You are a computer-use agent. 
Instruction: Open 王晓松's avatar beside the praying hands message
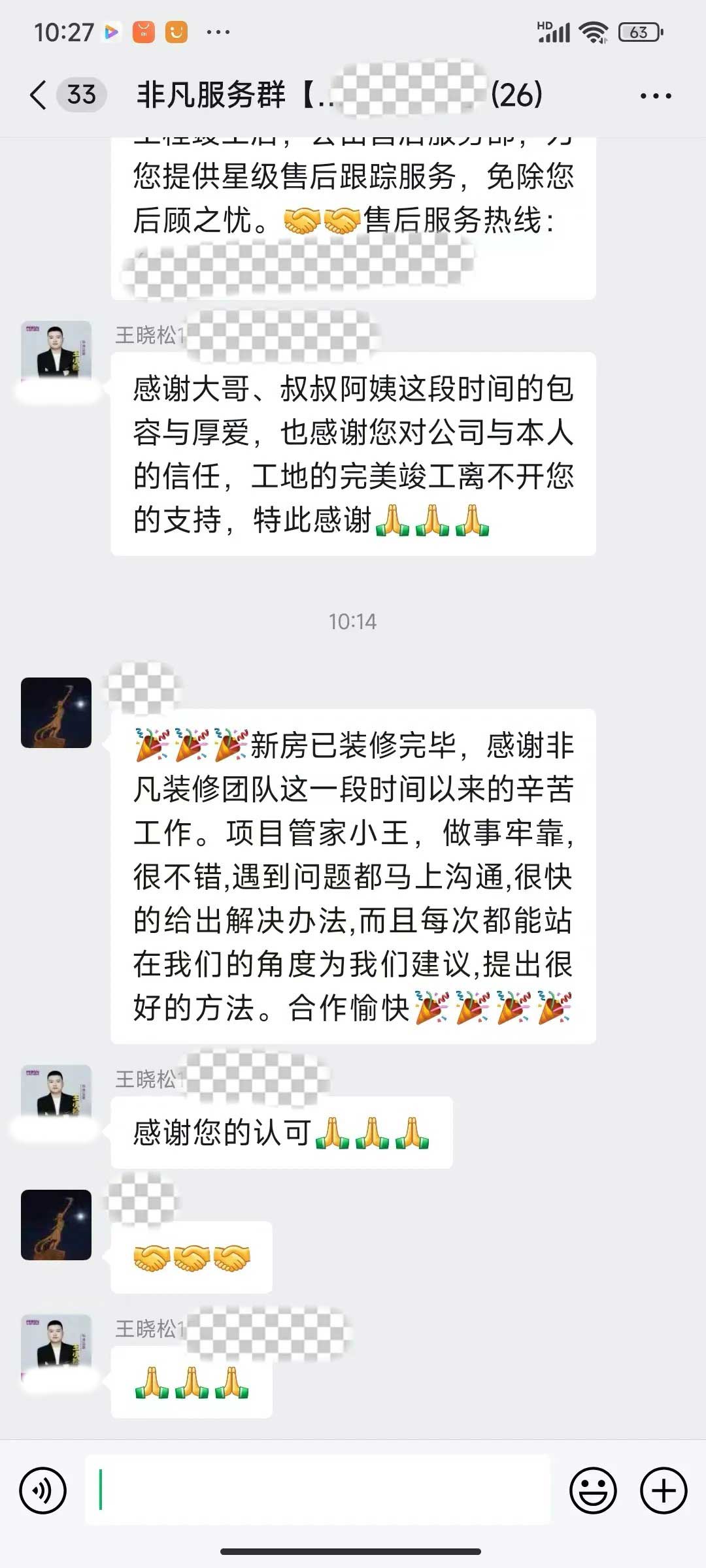tap(56, 1346)
